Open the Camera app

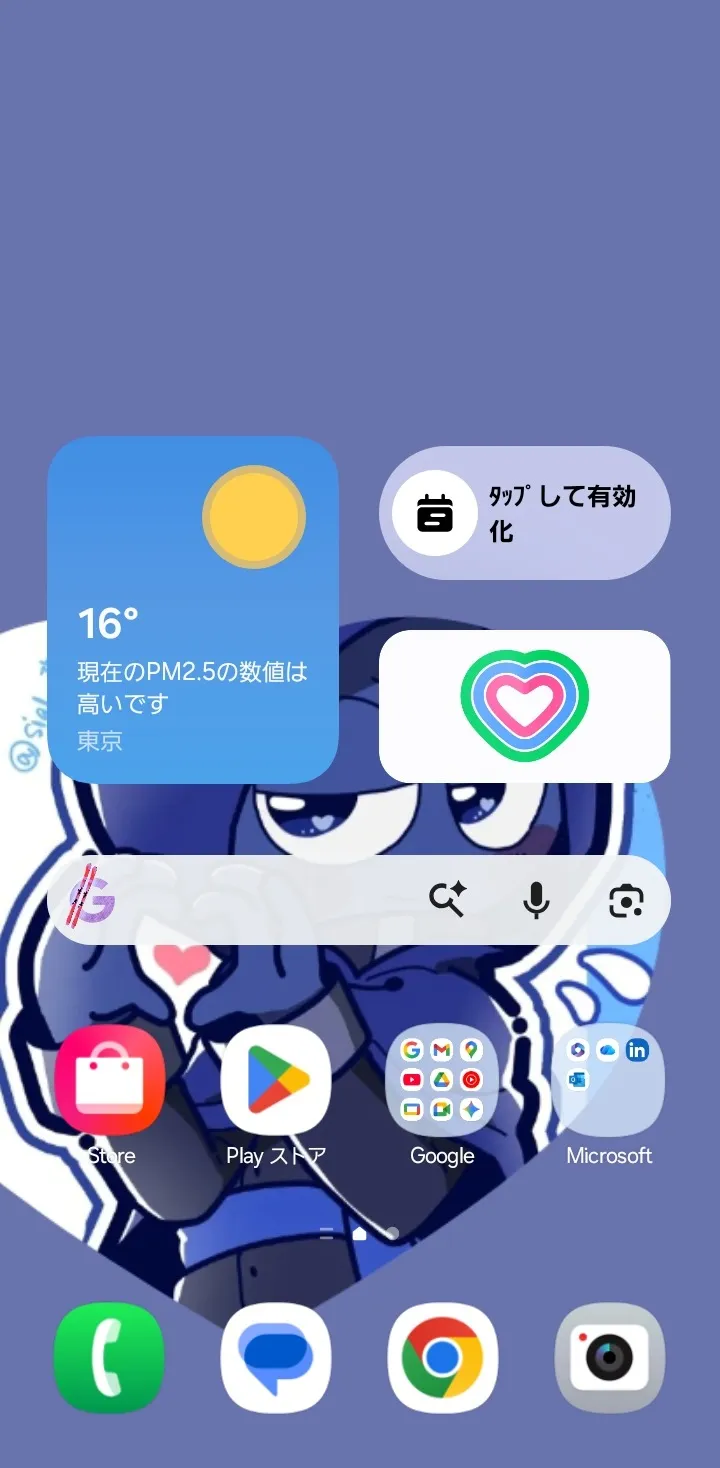(609, 1357)
